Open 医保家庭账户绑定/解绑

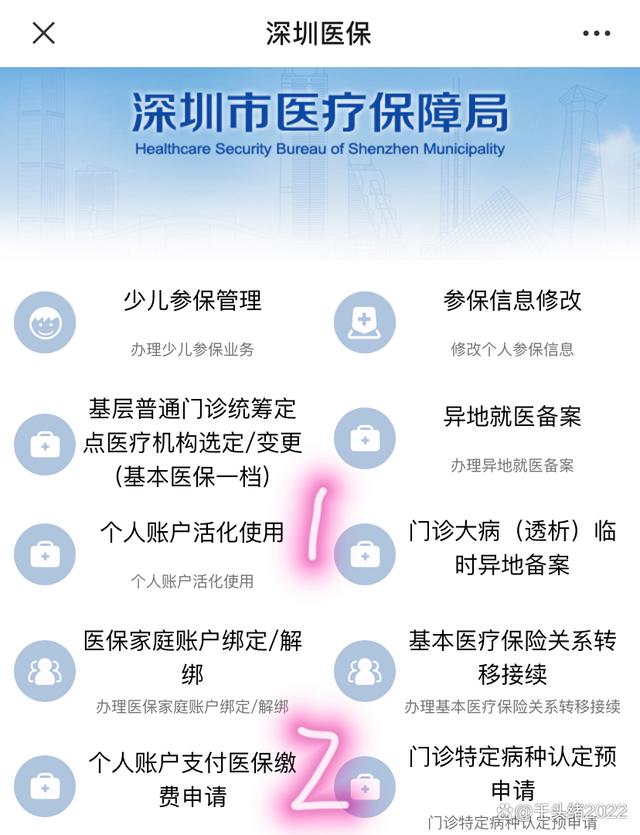pyautogui.click(x=192, y=656)
